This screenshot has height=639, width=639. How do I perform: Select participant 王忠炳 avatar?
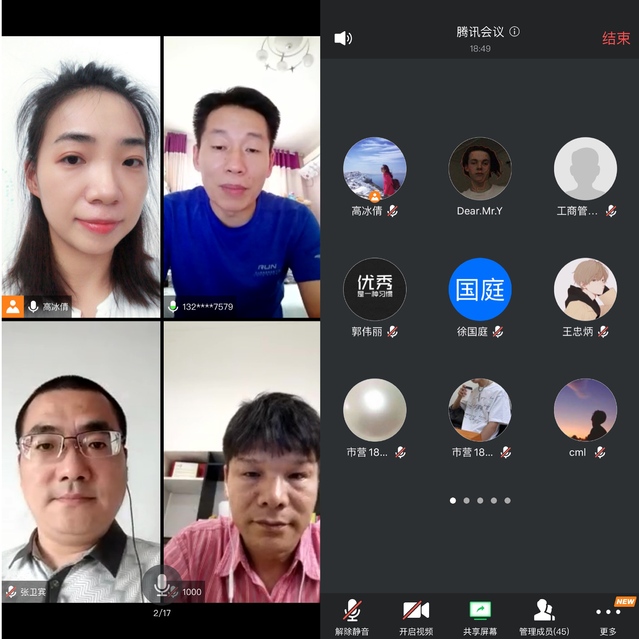click(585, 289)
